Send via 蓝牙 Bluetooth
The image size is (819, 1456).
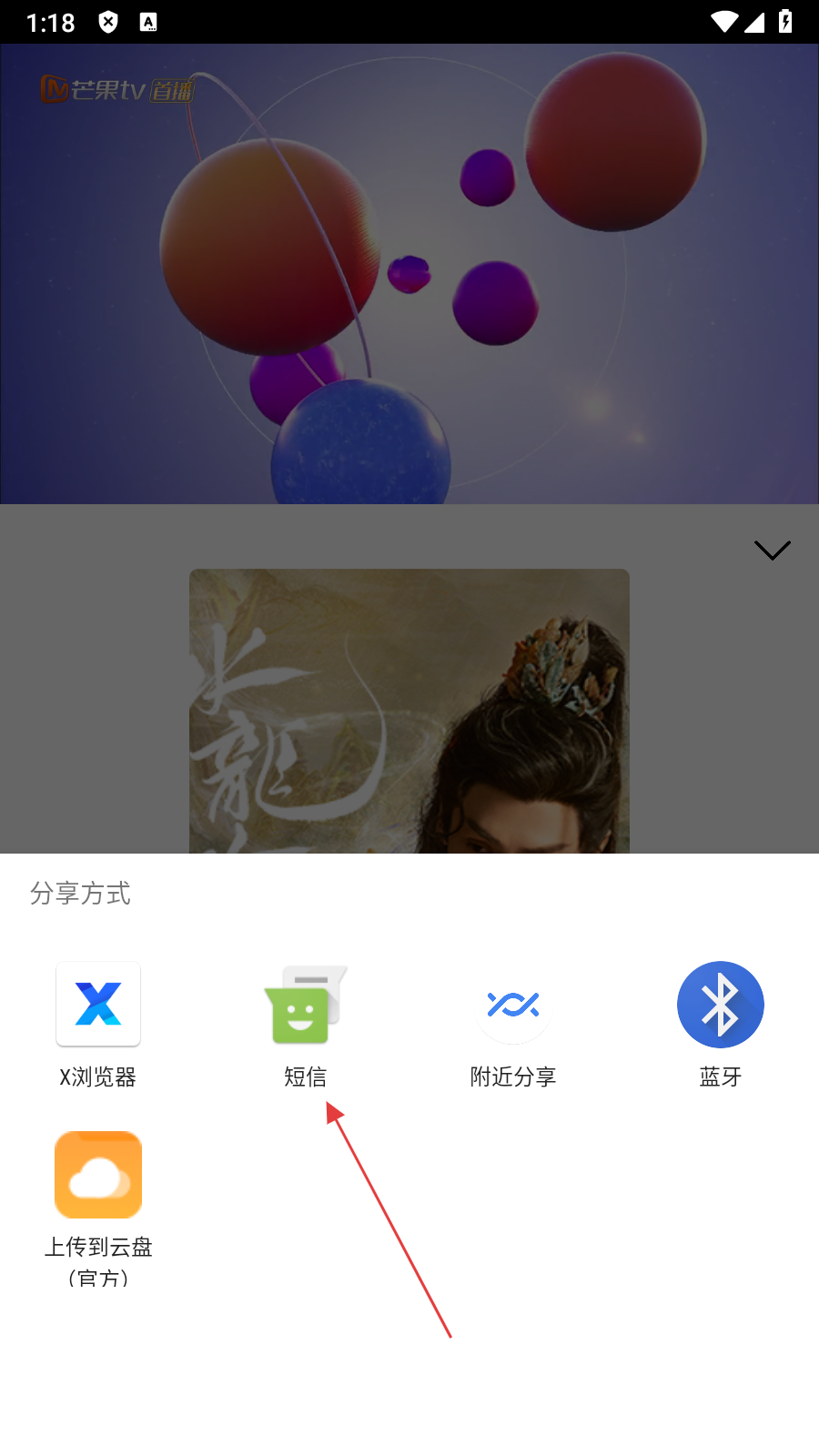(x=720, y=1006)
